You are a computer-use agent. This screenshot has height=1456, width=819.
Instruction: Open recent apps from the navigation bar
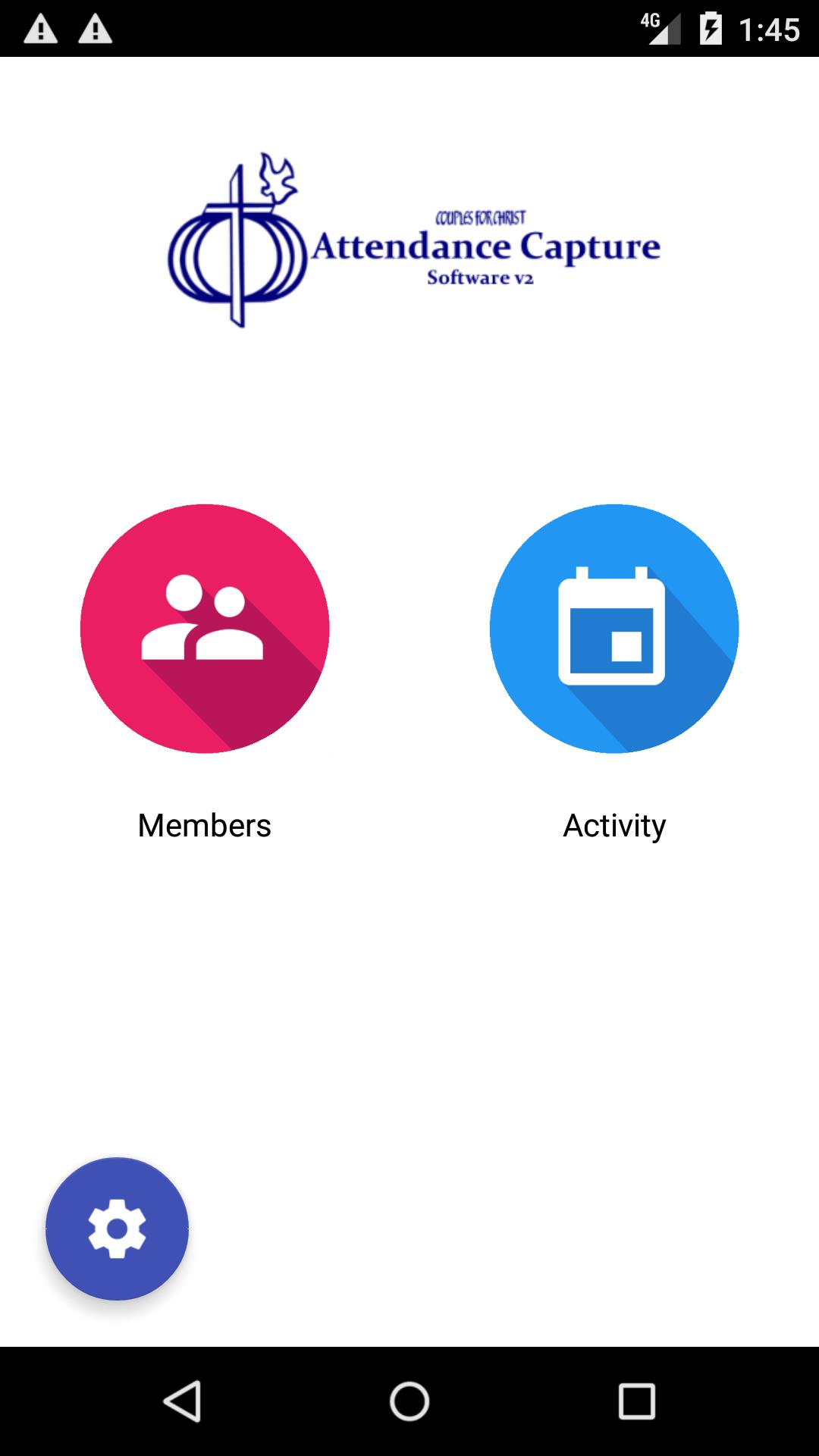pos(636,1401)
